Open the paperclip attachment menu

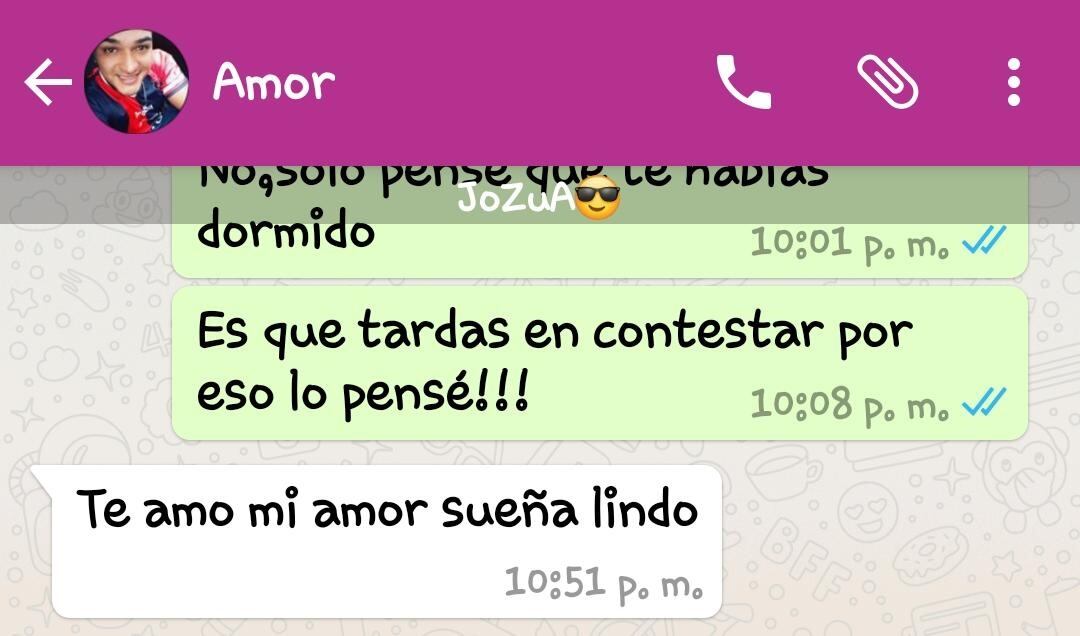point(887,82)
